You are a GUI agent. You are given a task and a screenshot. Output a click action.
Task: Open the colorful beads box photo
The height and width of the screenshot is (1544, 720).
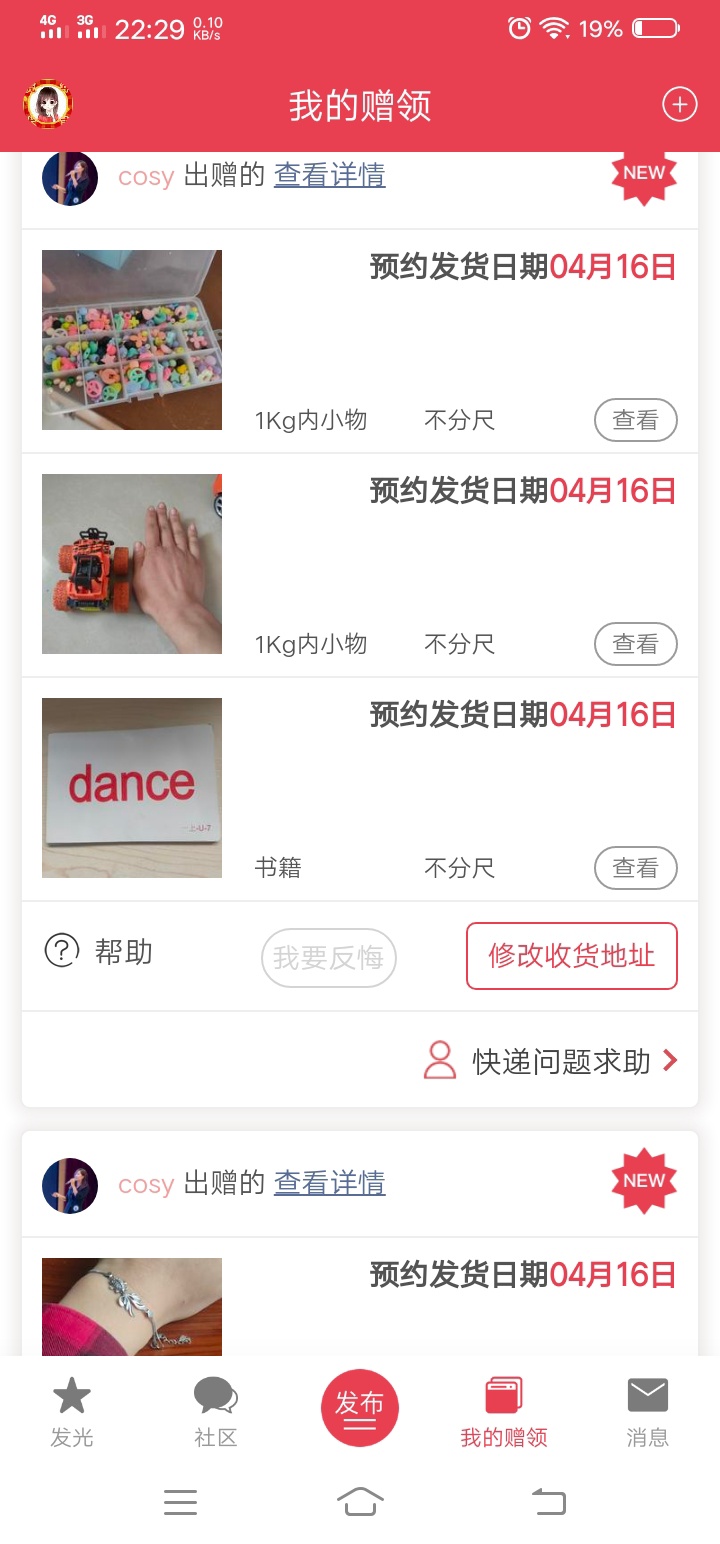(132, 340)
